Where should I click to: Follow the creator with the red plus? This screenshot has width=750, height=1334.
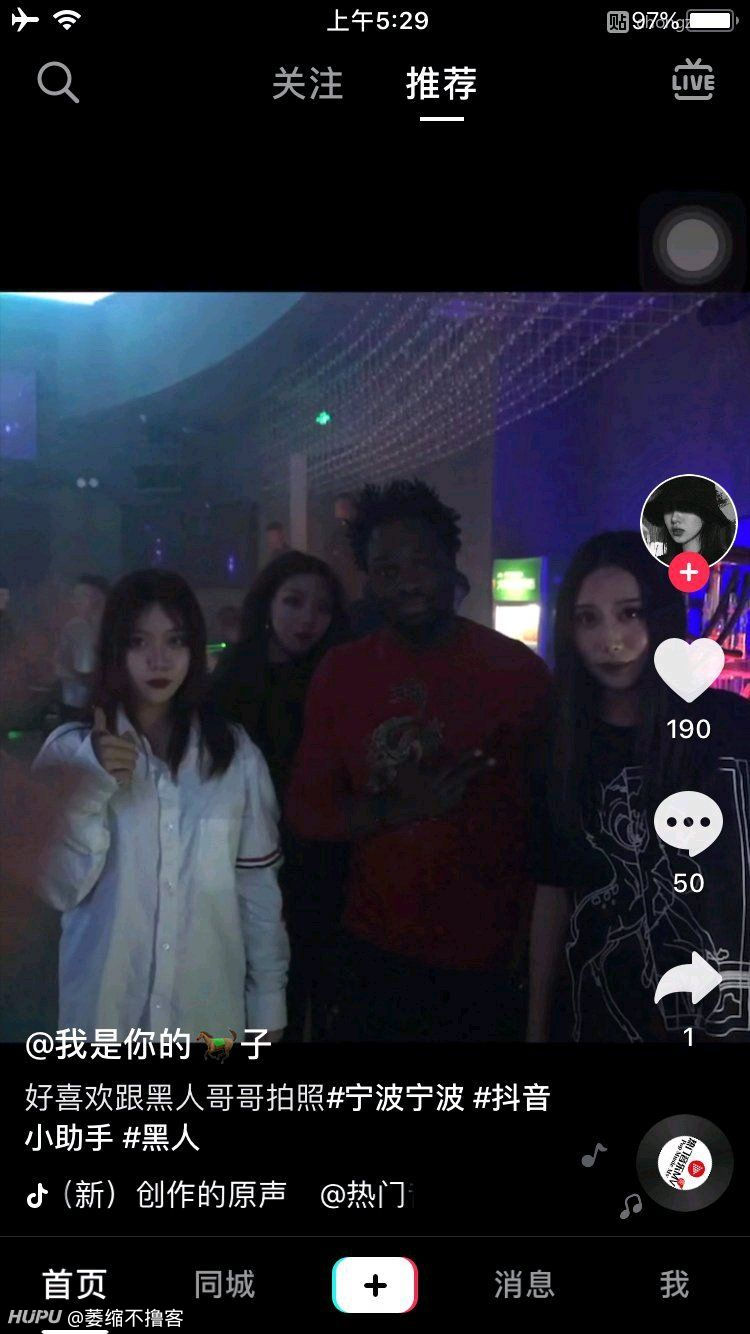[689, 573]
